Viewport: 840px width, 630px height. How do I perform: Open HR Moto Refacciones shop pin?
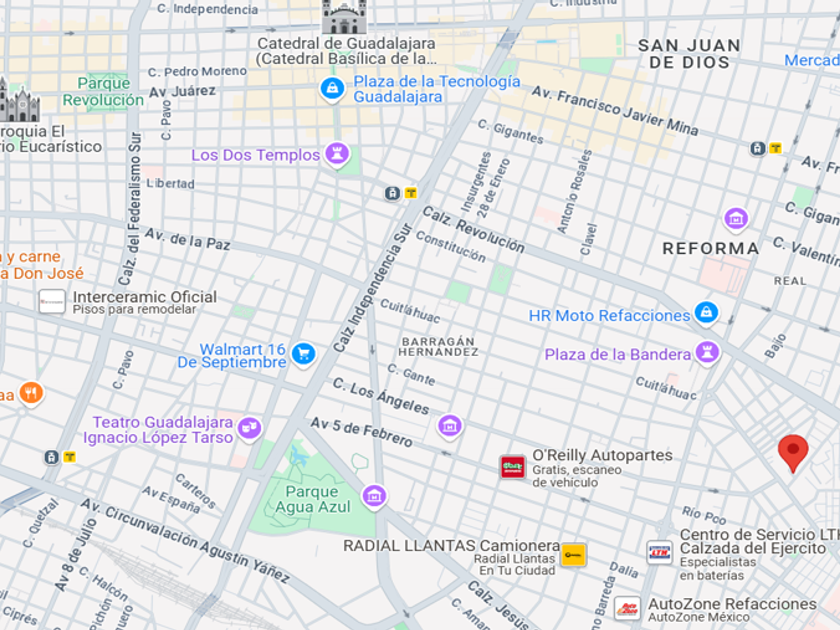tap(706, 313)
